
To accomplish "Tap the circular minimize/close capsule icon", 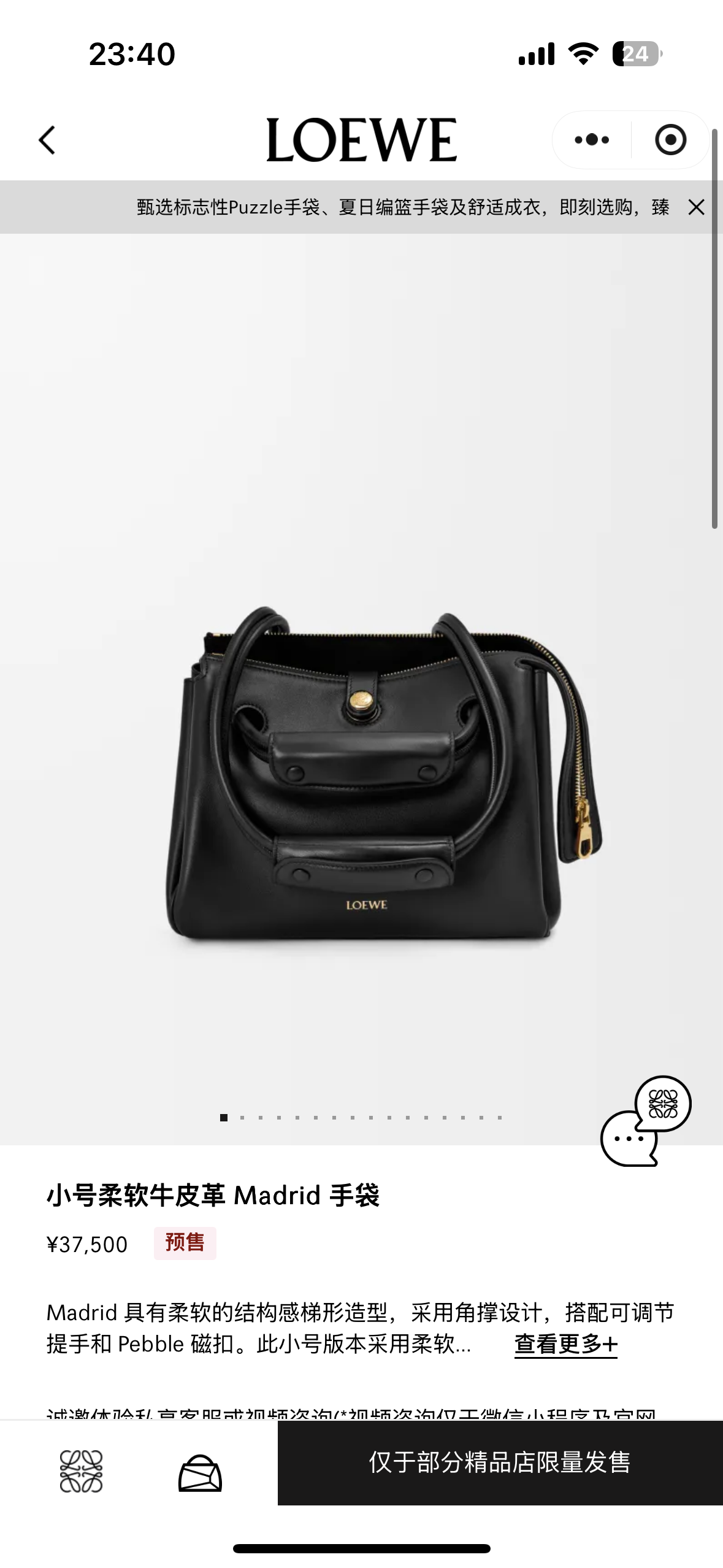I will tap(671, 139).
